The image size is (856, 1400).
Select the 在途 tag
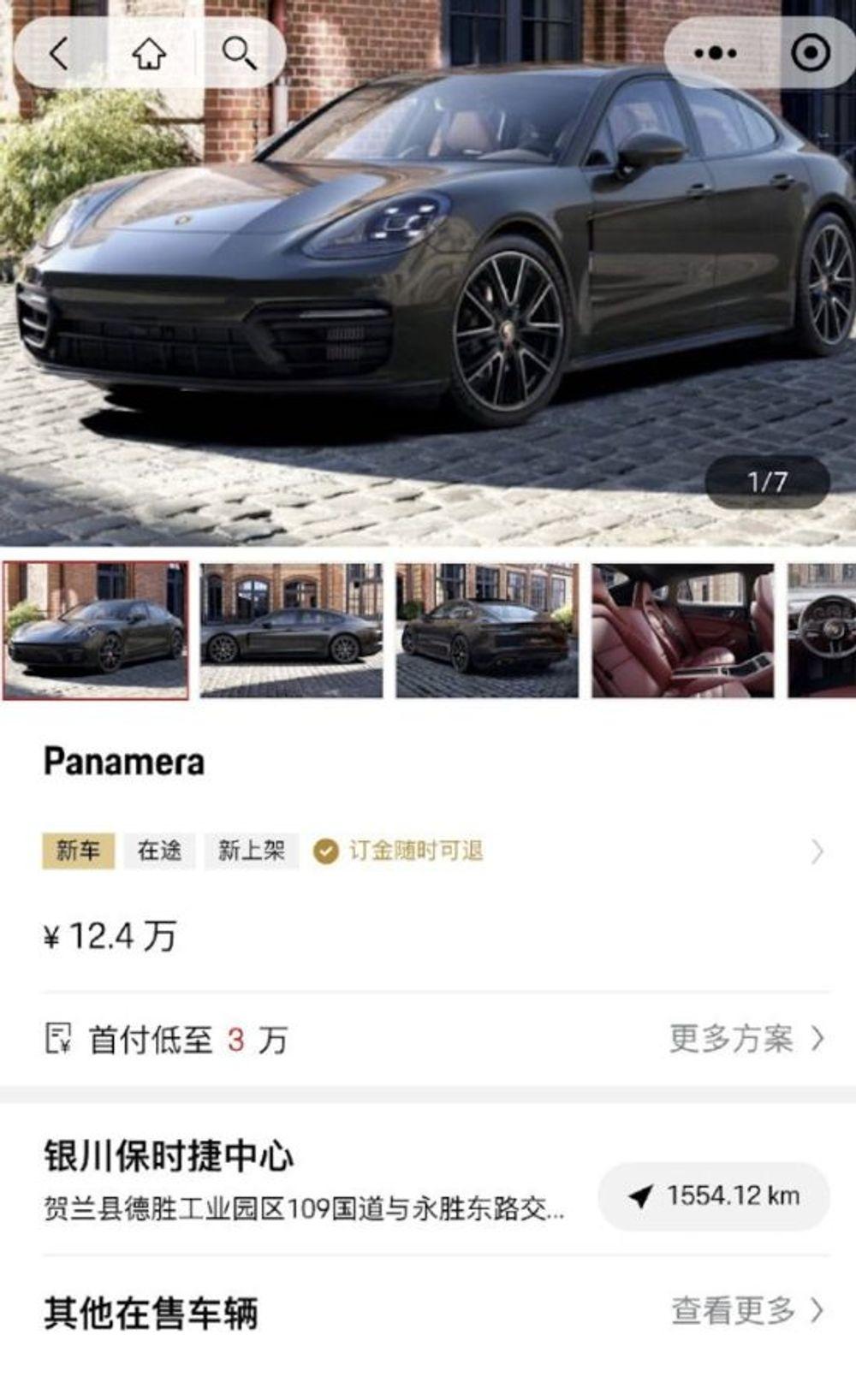pos(161,852)
